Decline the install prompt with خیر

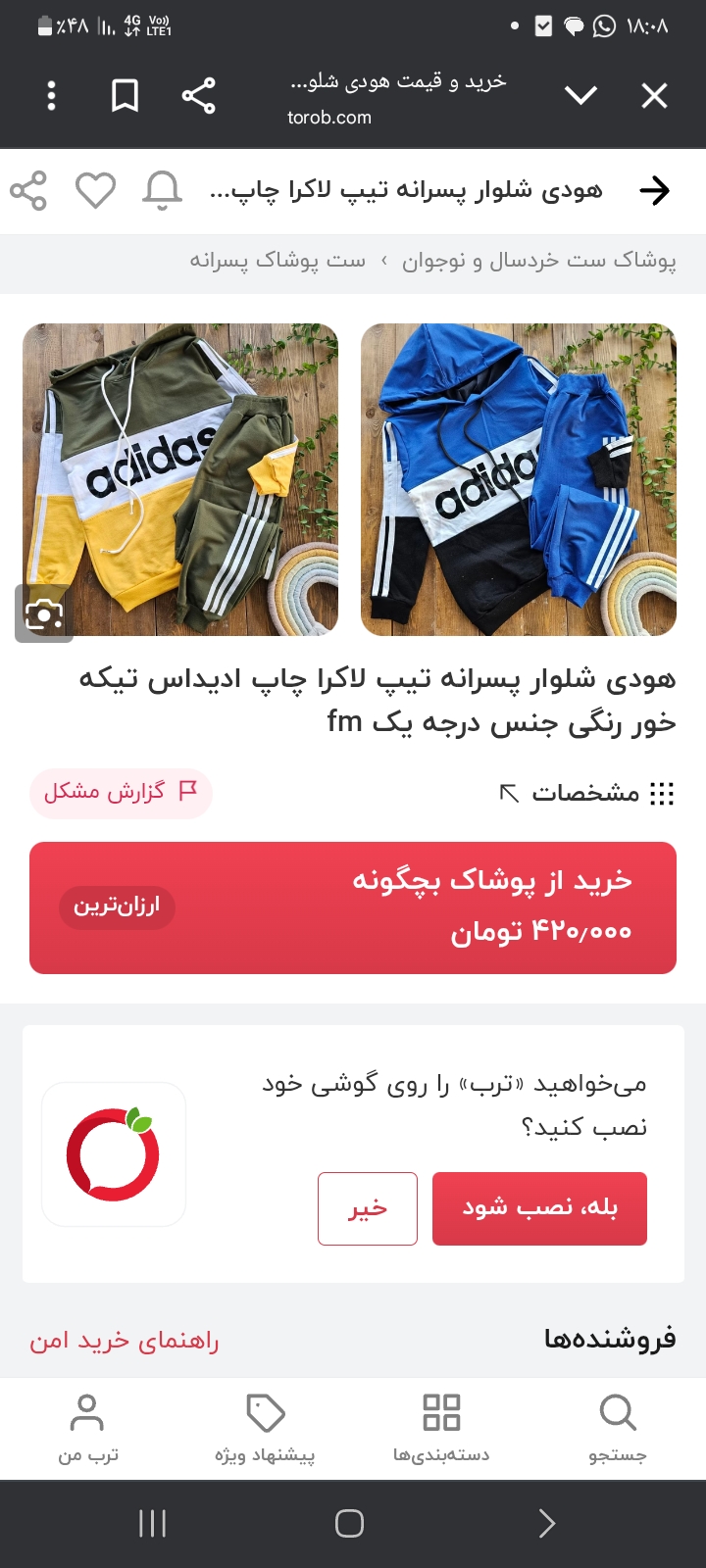[x=368, y=1208]
